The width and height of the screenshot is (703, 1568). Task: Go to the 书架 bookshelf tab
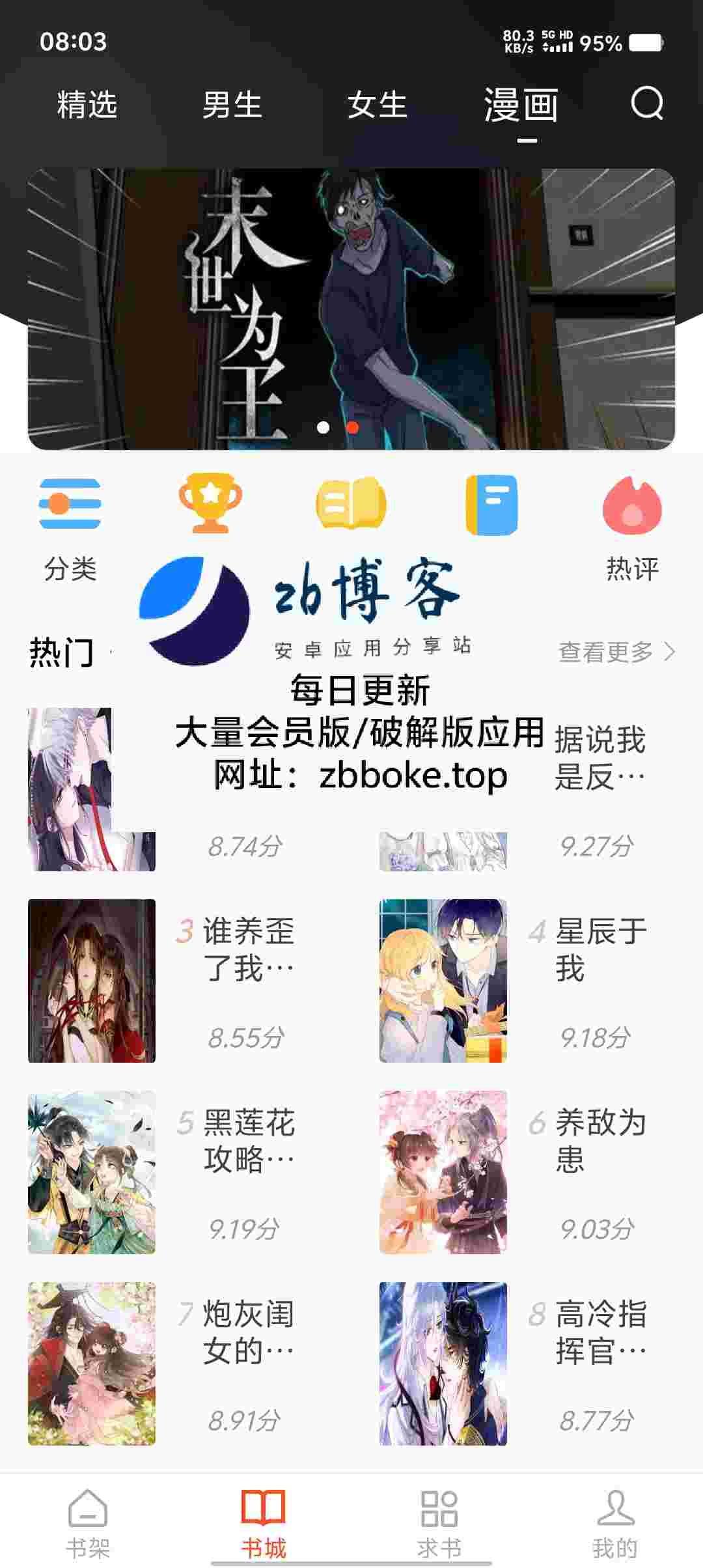[88, 1524]
